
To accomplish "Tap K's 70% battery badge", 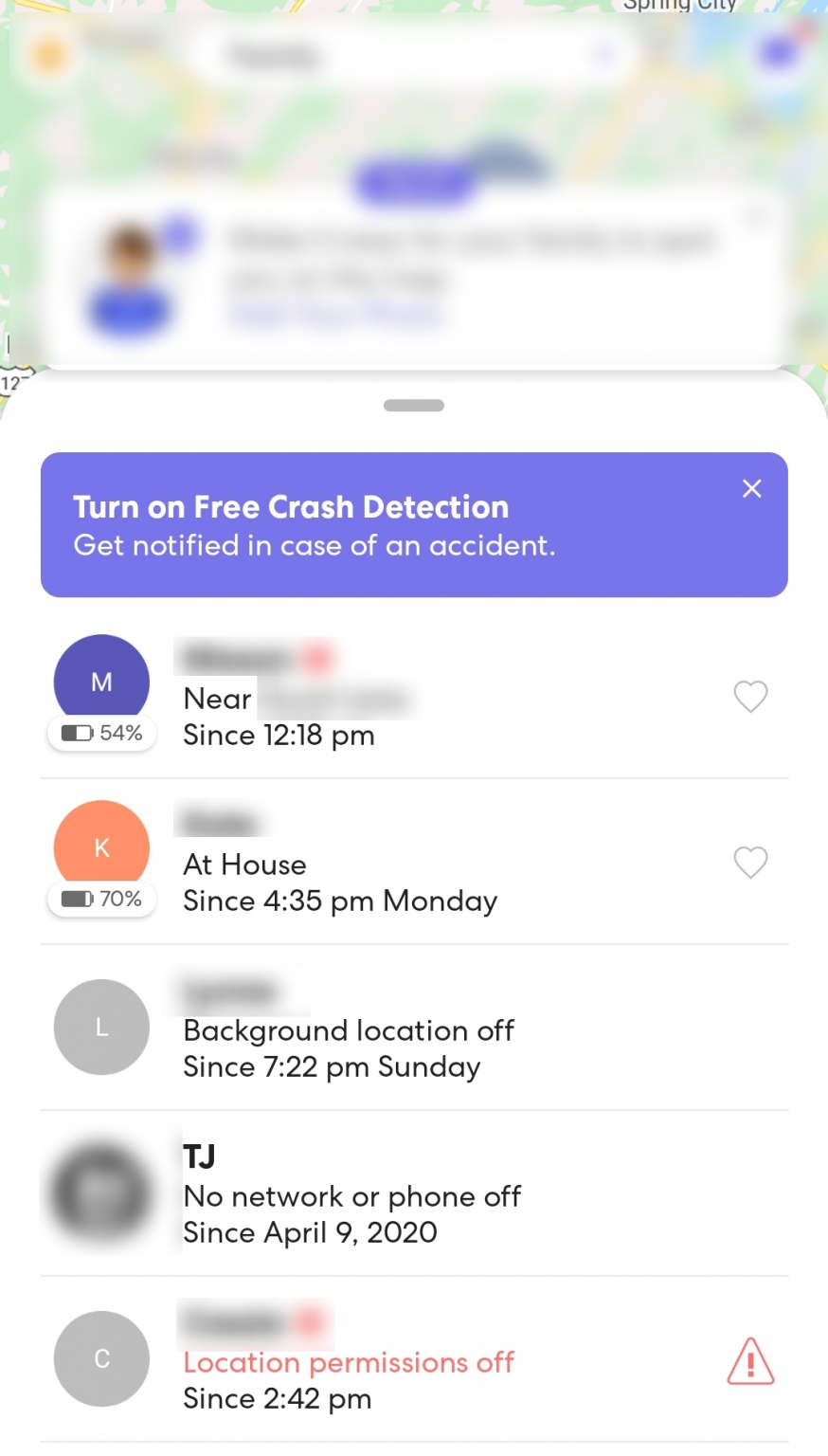I will coord(101,899).
